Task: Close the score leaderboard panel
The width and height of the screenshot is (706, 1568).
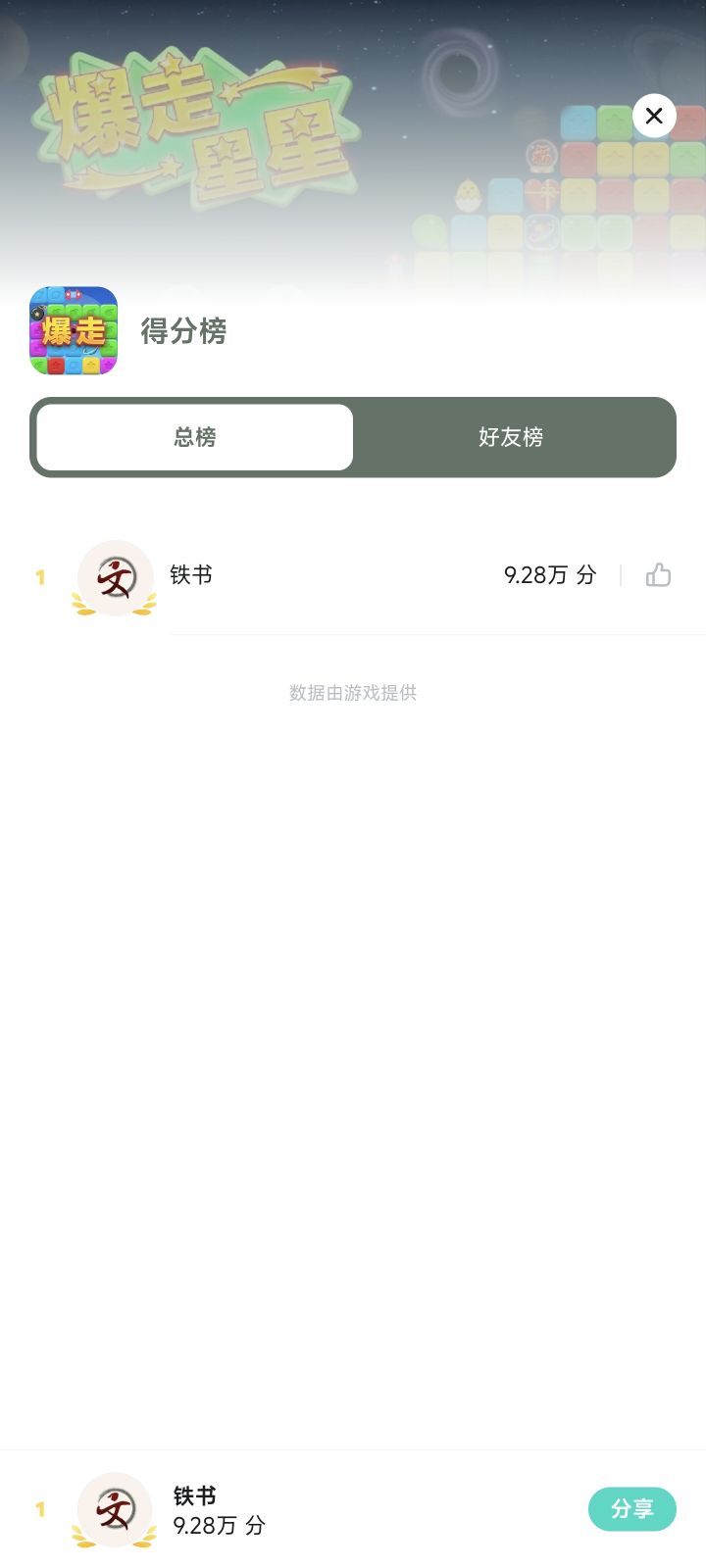Action: click(654, 116)
